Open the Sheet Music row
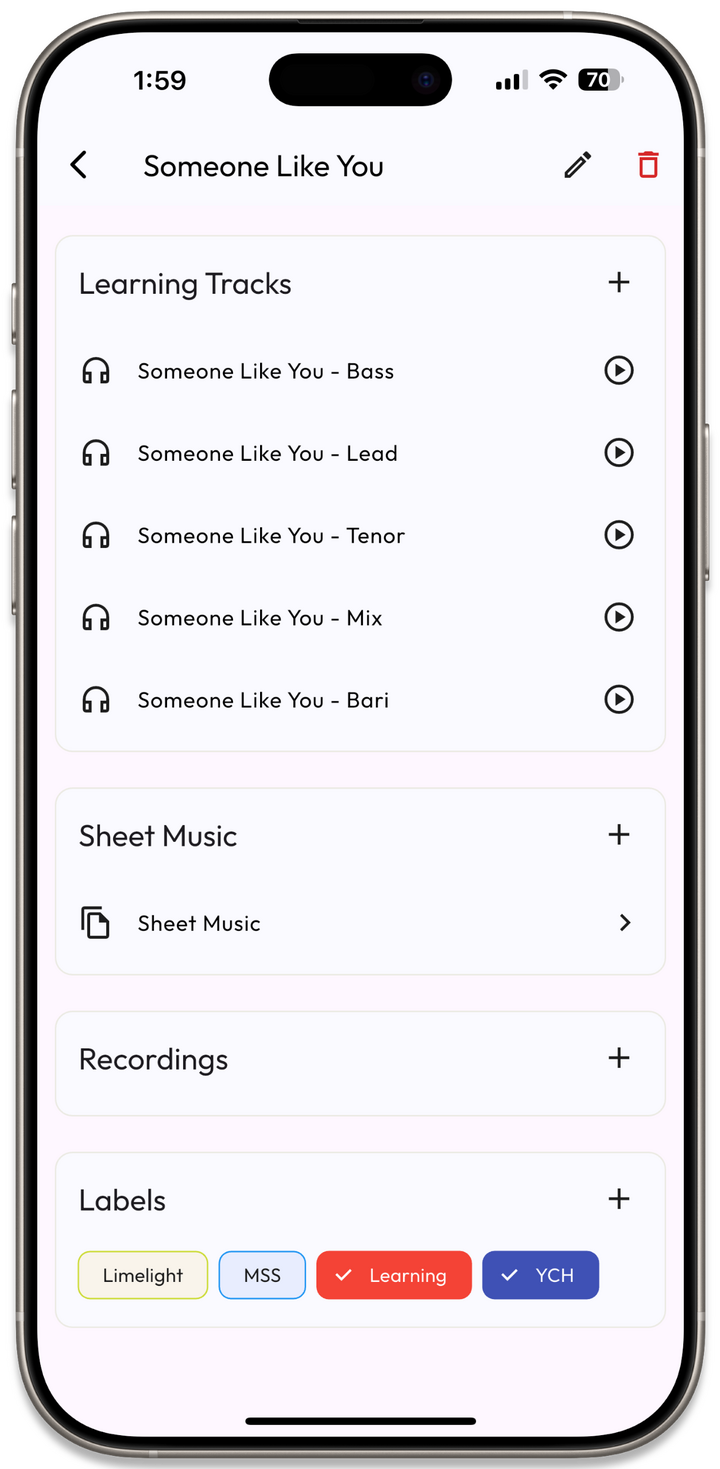This screenshot has width=720, height=1469. (x=360, y=923)
